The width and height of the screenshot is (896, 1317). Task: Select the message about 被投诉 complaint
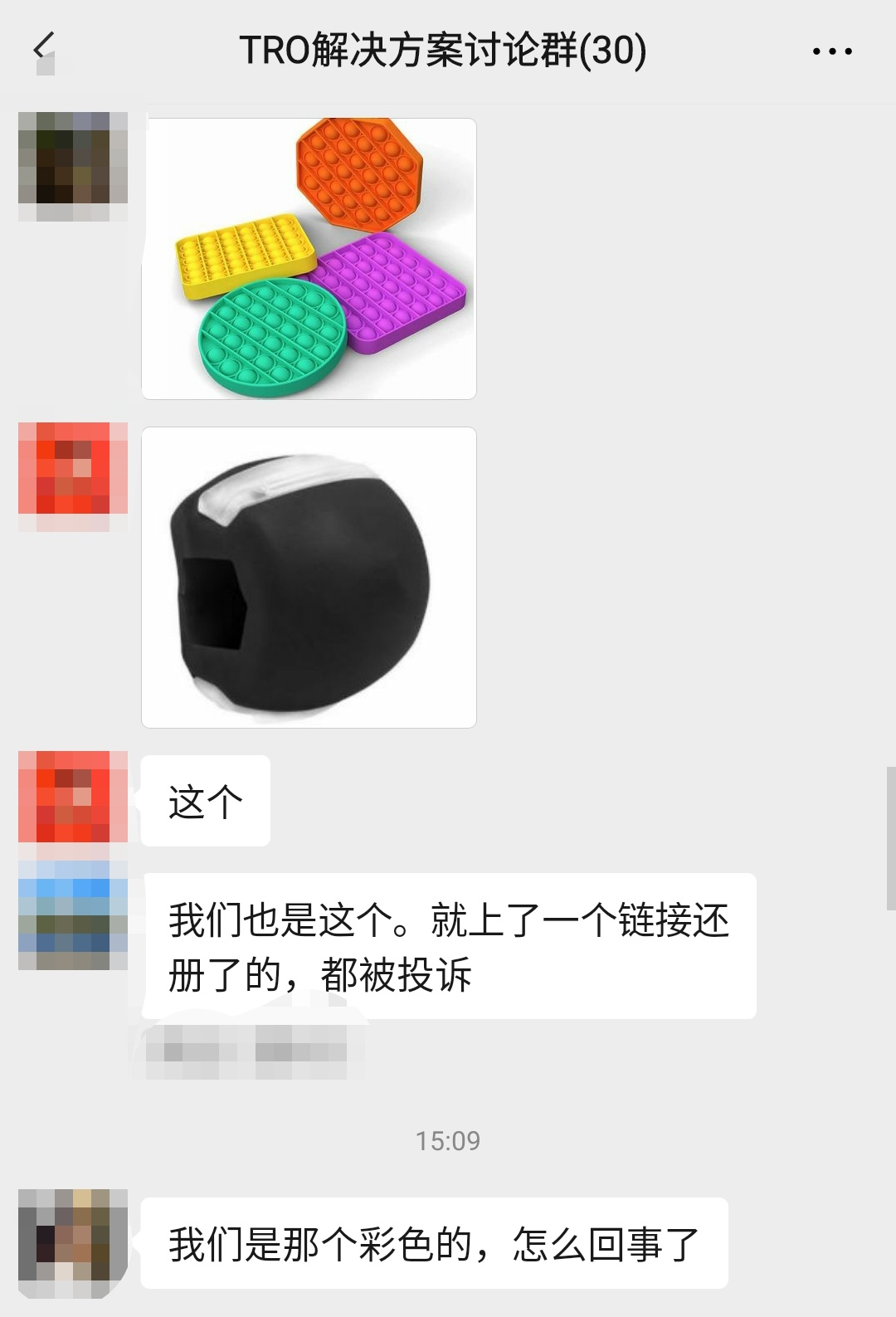pos(448,946)
